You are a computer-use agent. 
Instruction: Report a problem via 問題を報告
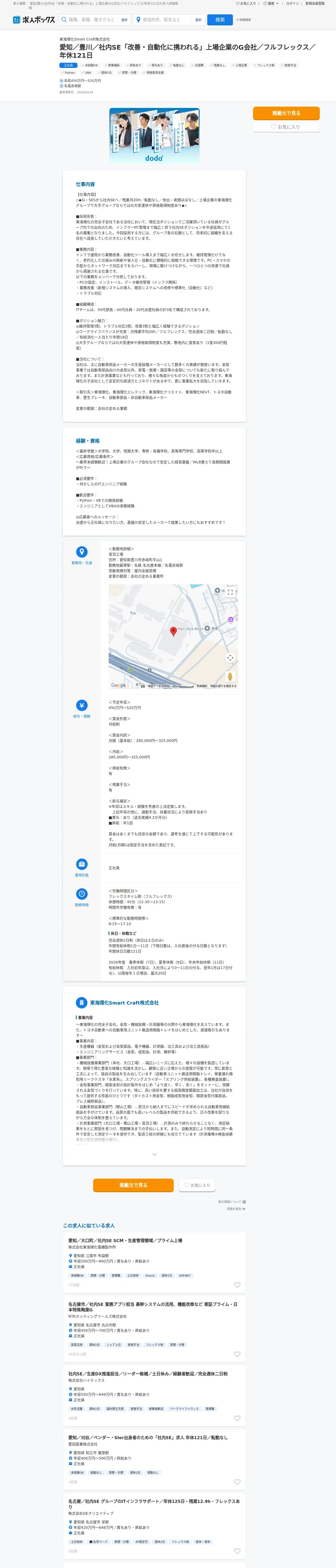(x=235, y=1209)
